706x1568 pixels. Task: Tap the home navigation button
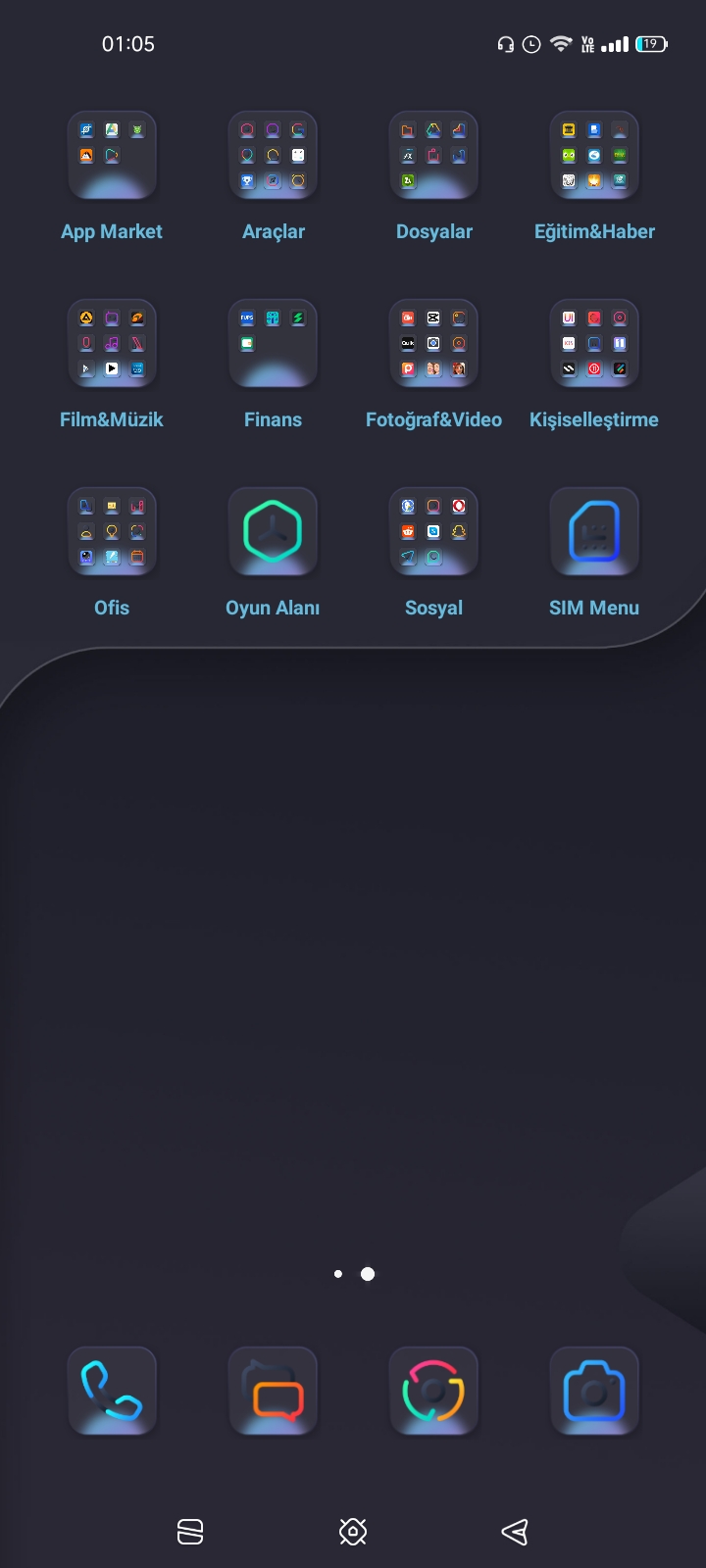[353, 1532]
